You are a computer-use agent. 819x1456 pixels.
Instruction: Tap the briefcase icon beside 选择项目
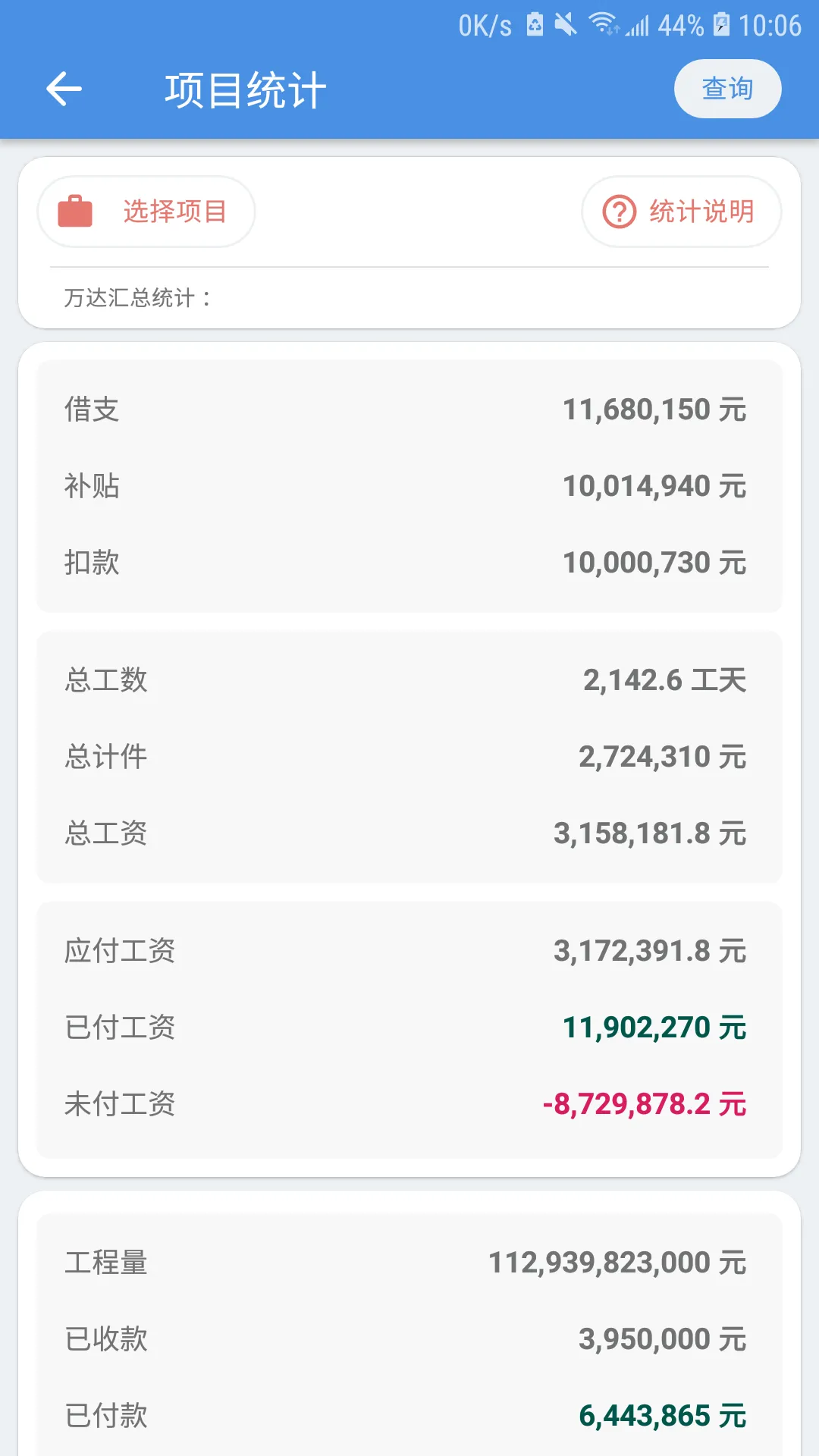pyautogui.click(x=77, y=212)
